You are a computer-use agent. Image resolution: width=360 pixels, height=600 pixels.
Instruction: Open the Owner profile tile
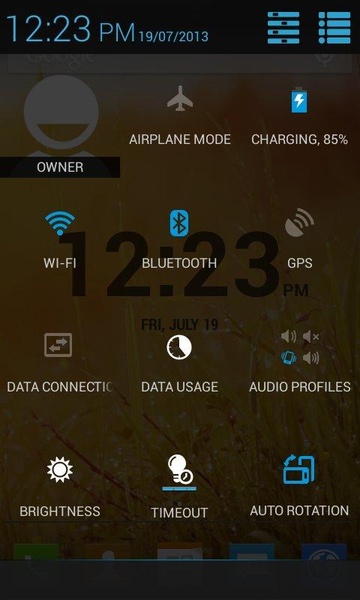[x=60, y=126]
